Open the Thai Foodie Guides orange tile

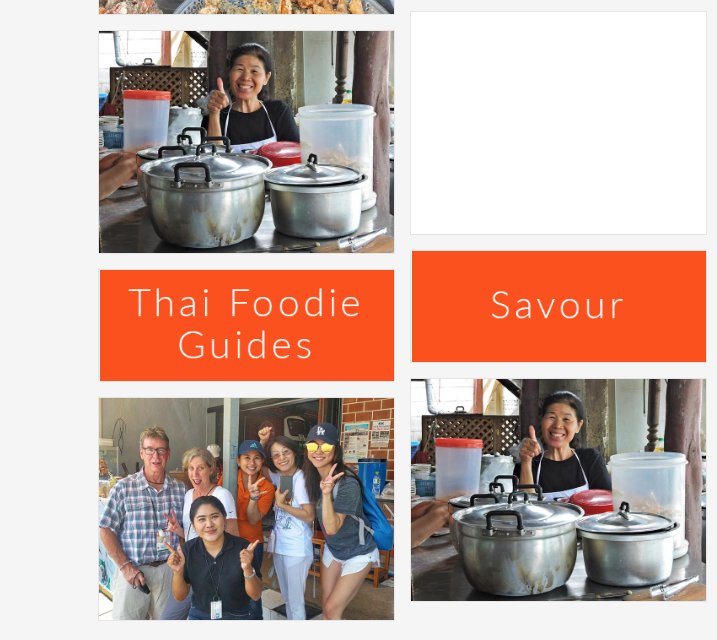[x=246, y=325]
